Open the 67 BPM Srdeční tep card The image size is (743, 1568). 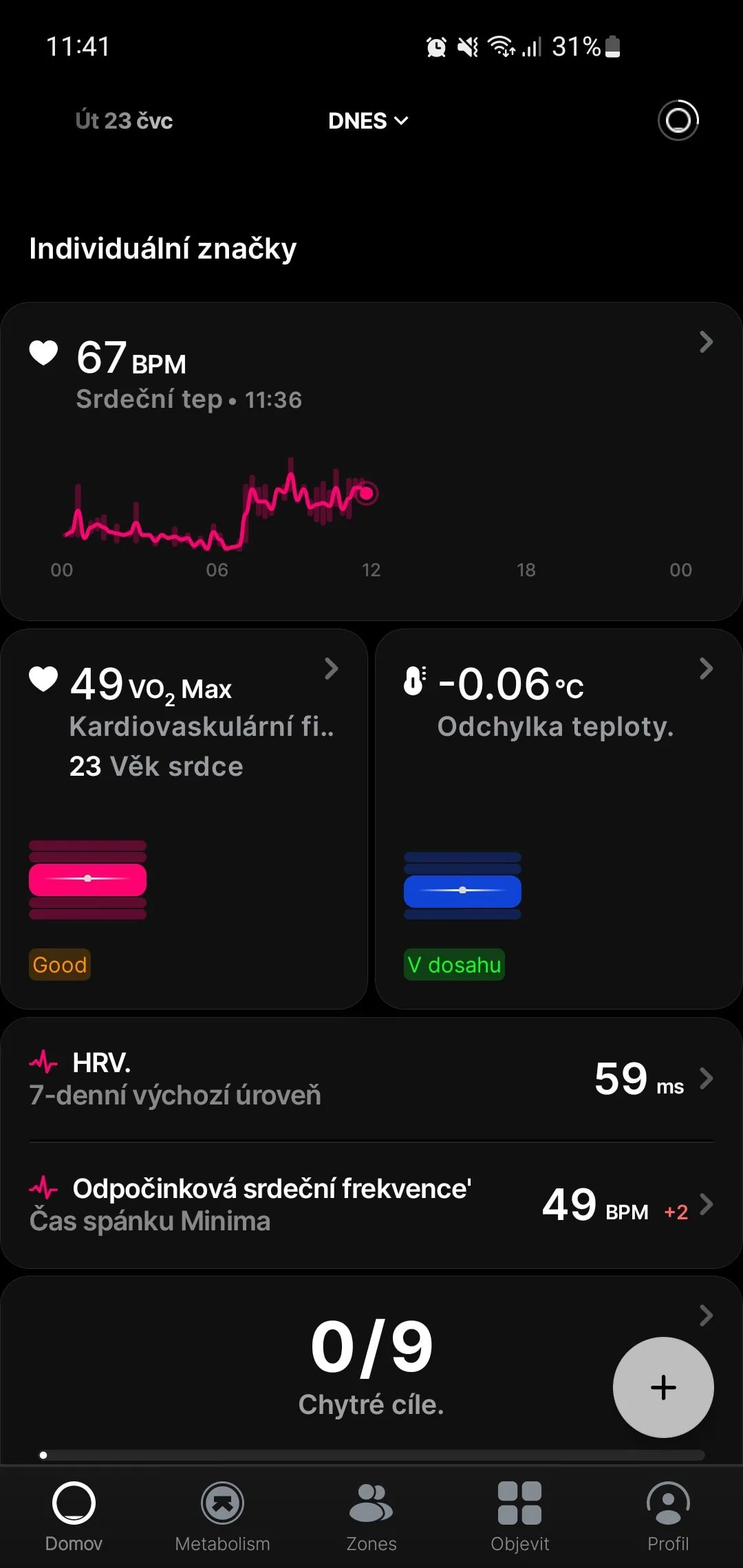(x=371, y=461)
